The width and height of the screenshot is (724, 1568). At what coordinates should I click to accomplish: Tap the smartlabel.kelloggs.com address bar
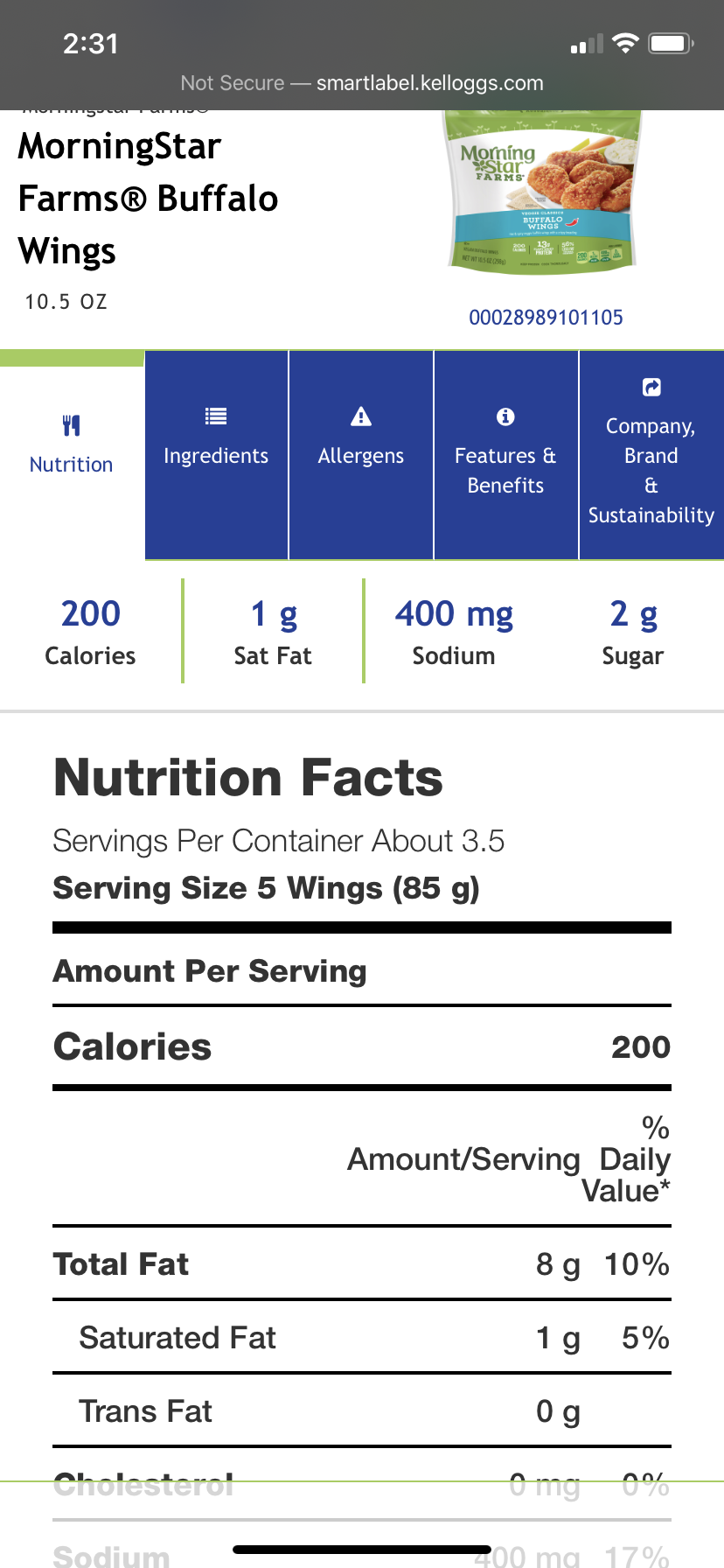362,83
